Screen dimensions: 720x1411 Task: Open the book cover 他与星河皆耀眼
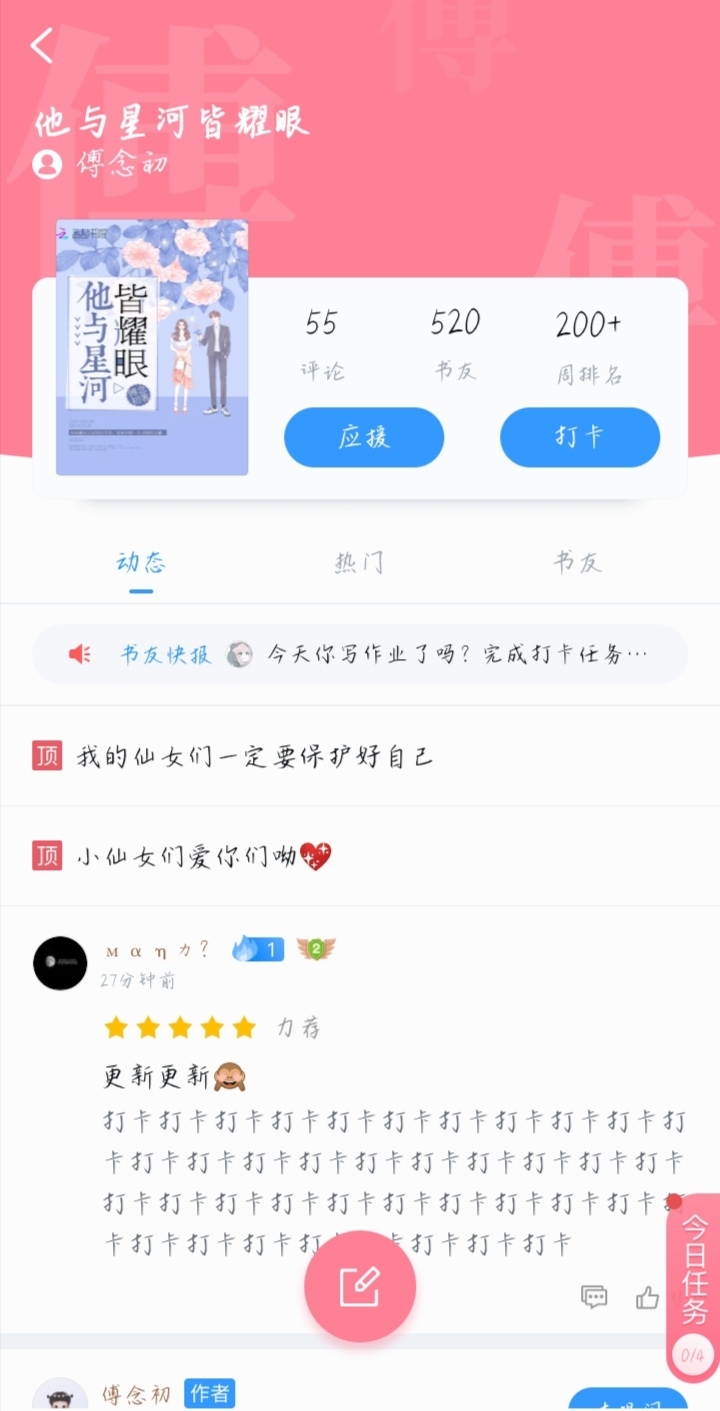pyautogui.click(x=152, y=347)
